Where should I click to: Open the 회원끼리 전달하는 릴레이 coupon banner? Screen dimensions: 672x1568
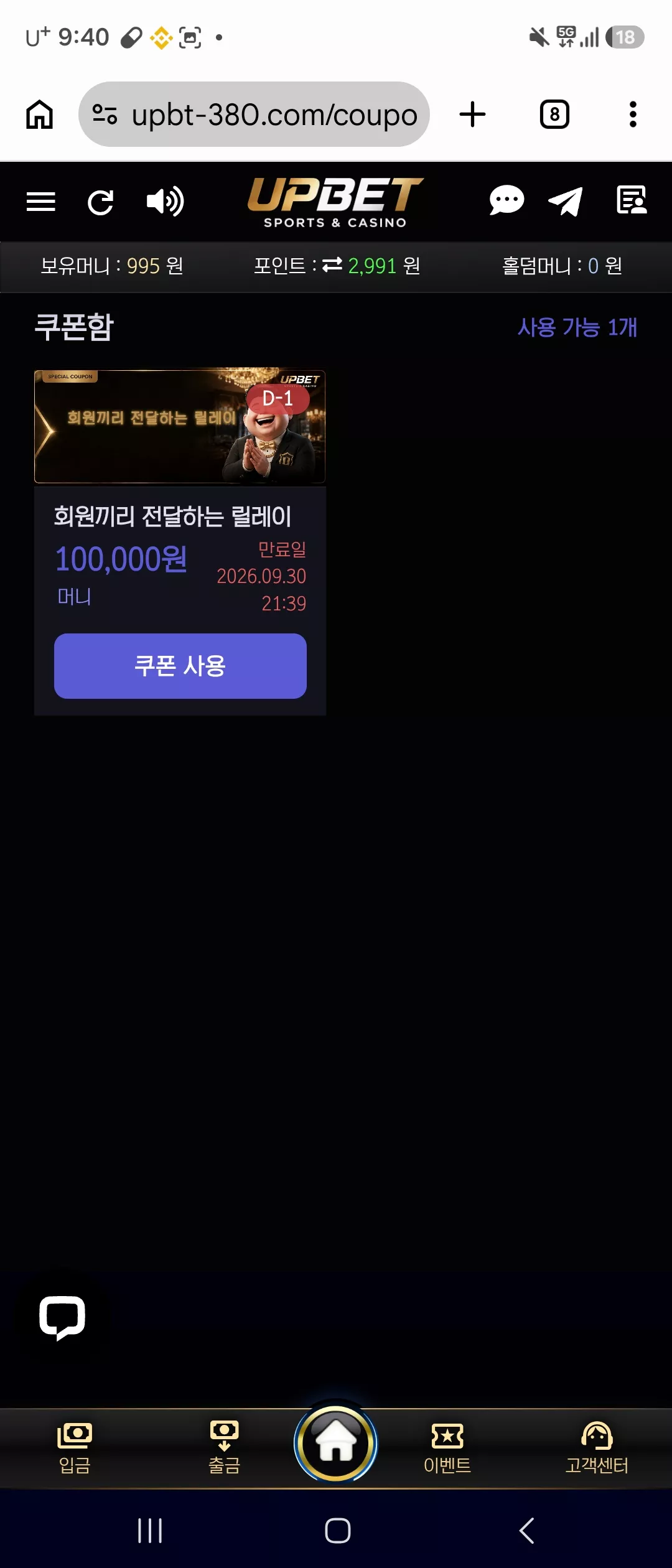180,426
